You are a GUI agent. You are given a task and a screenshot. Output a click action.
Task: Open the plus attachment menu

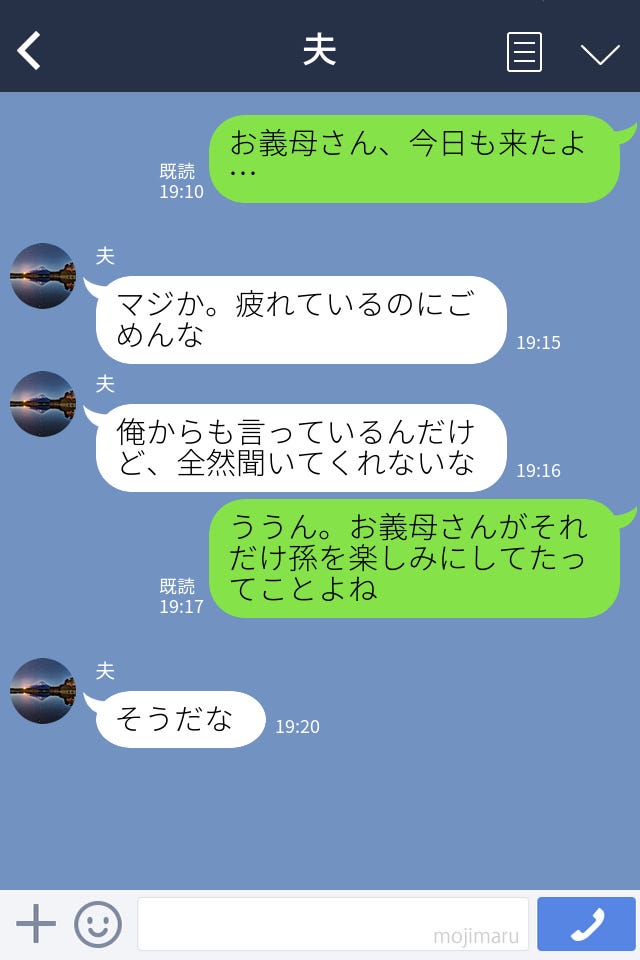[x=36, y=924]
